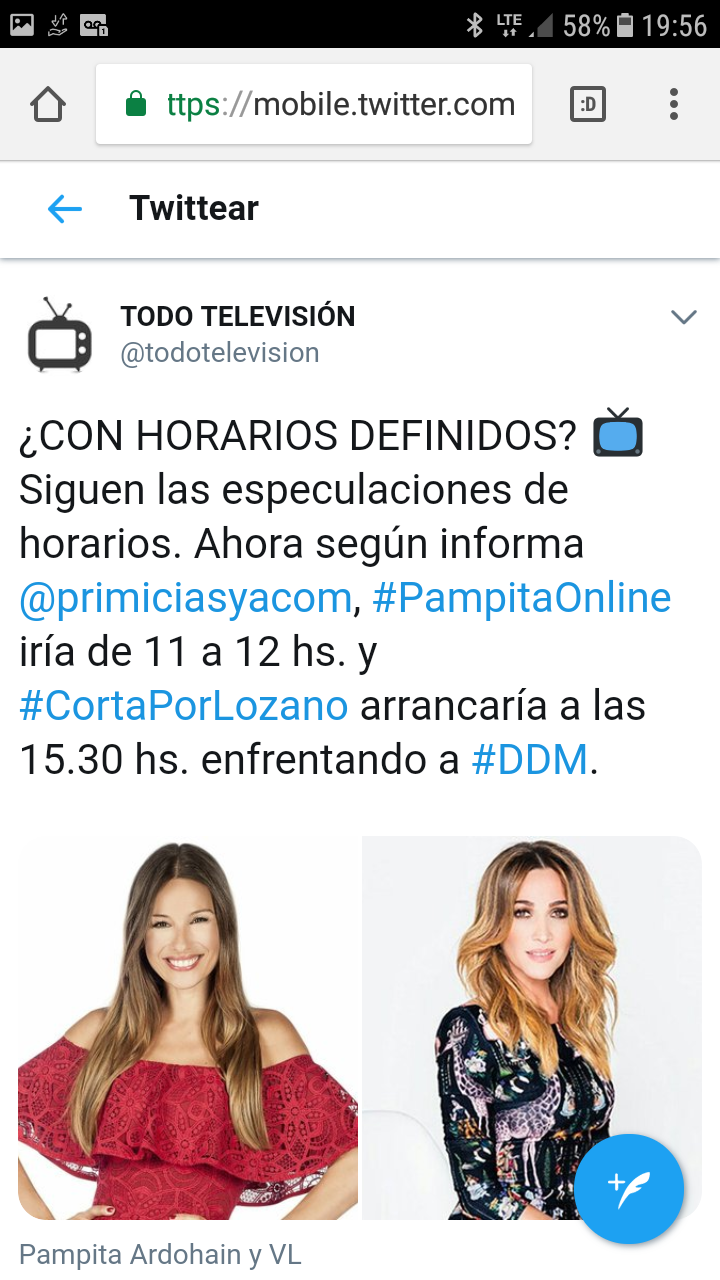Open the browser home page

click(x=48, y=104)
